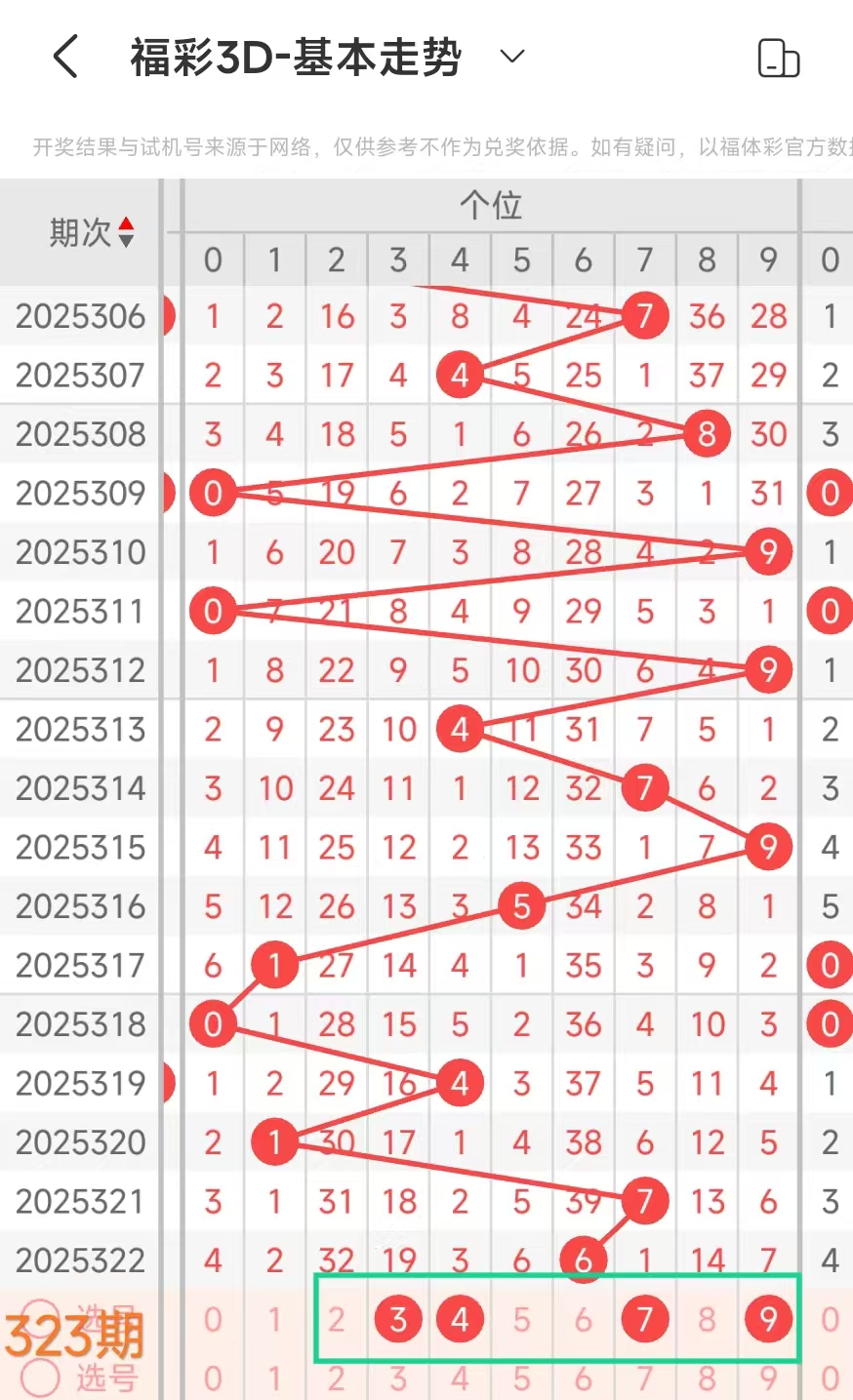Select 个位 number 5 in the first 选号 row
The image size is (853, 1400).
pyautogui.click(x=521, y=1319)
